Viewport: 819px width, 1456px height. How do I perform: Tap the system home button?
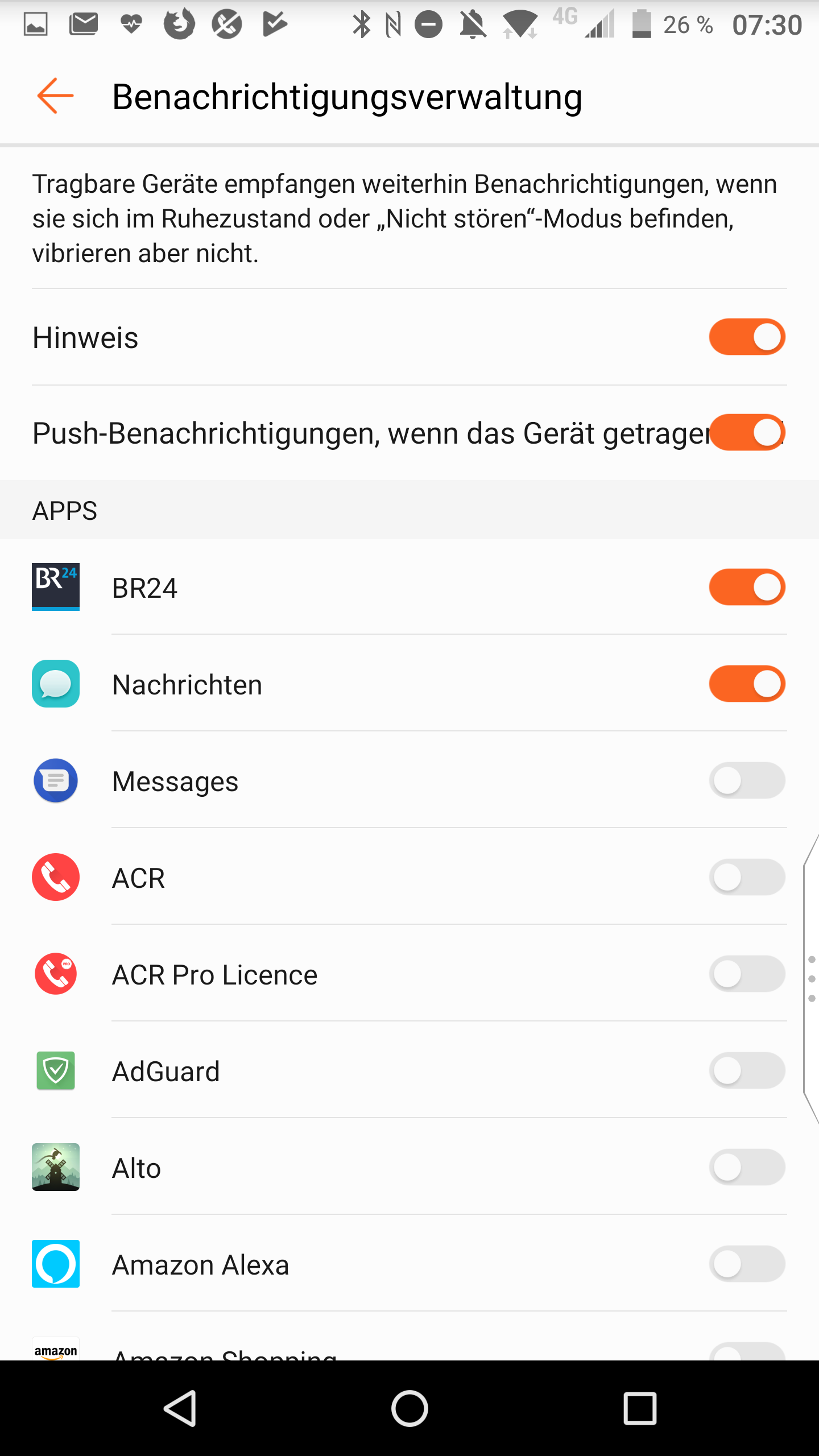pyautogui.click(x=409, y=1408)
